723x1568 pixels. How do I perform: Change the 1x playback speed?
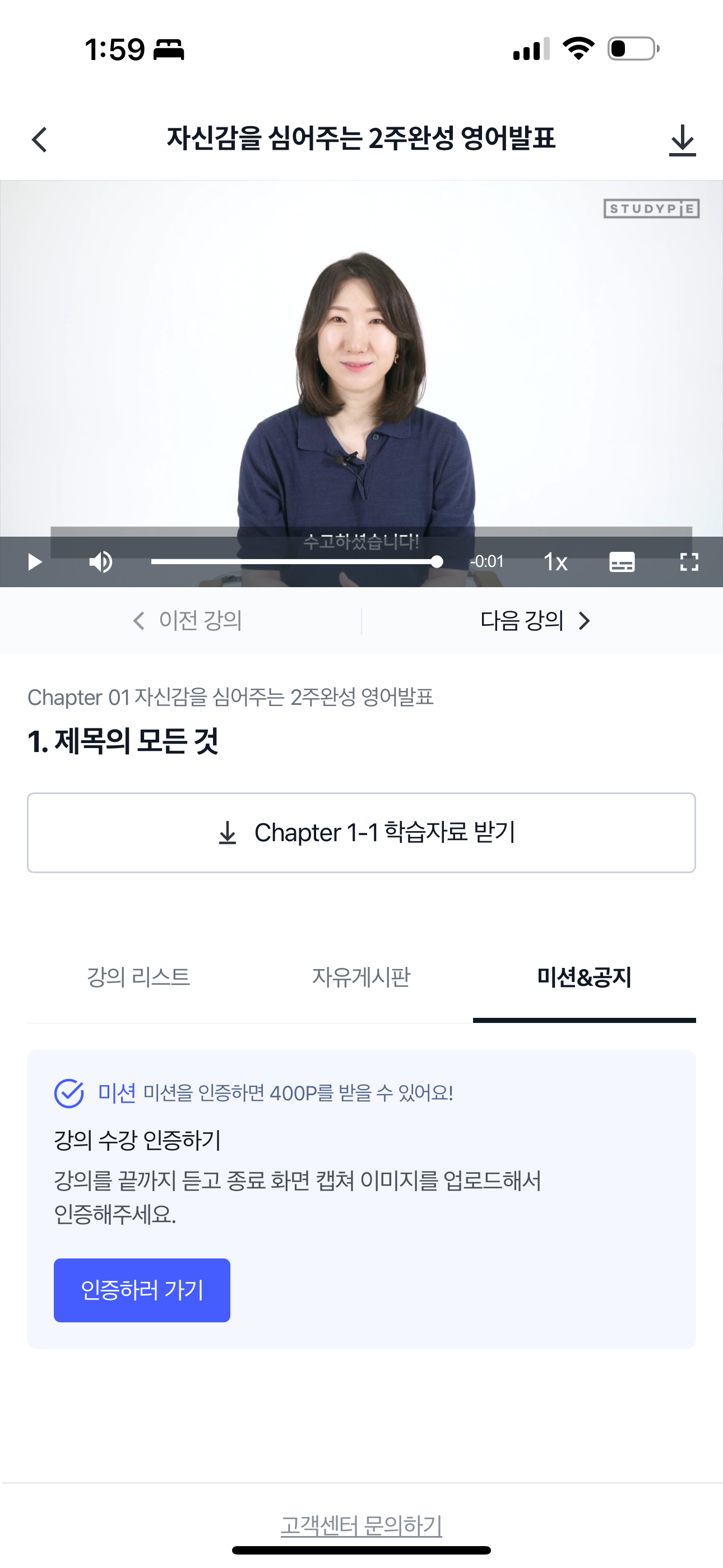point(555,561)
